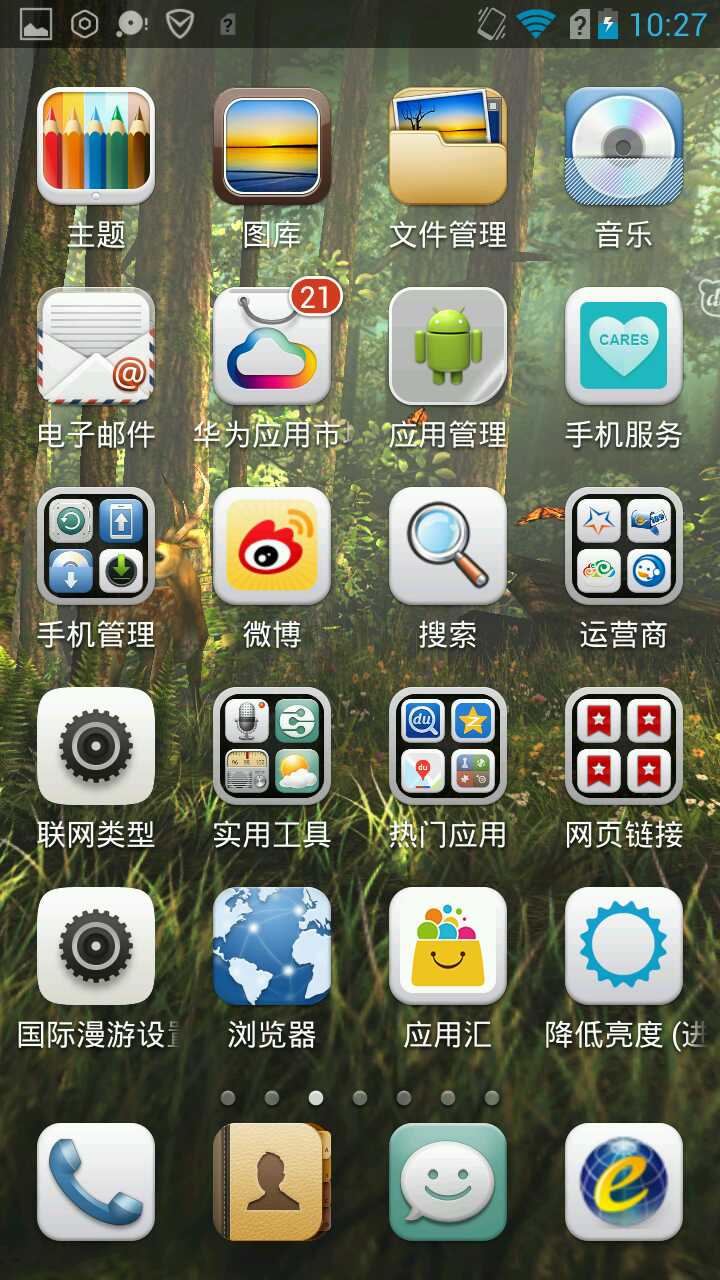Open 文件管理 file manager
Image resolution: width=720 pixels, height=1280 pixels.
448,147
